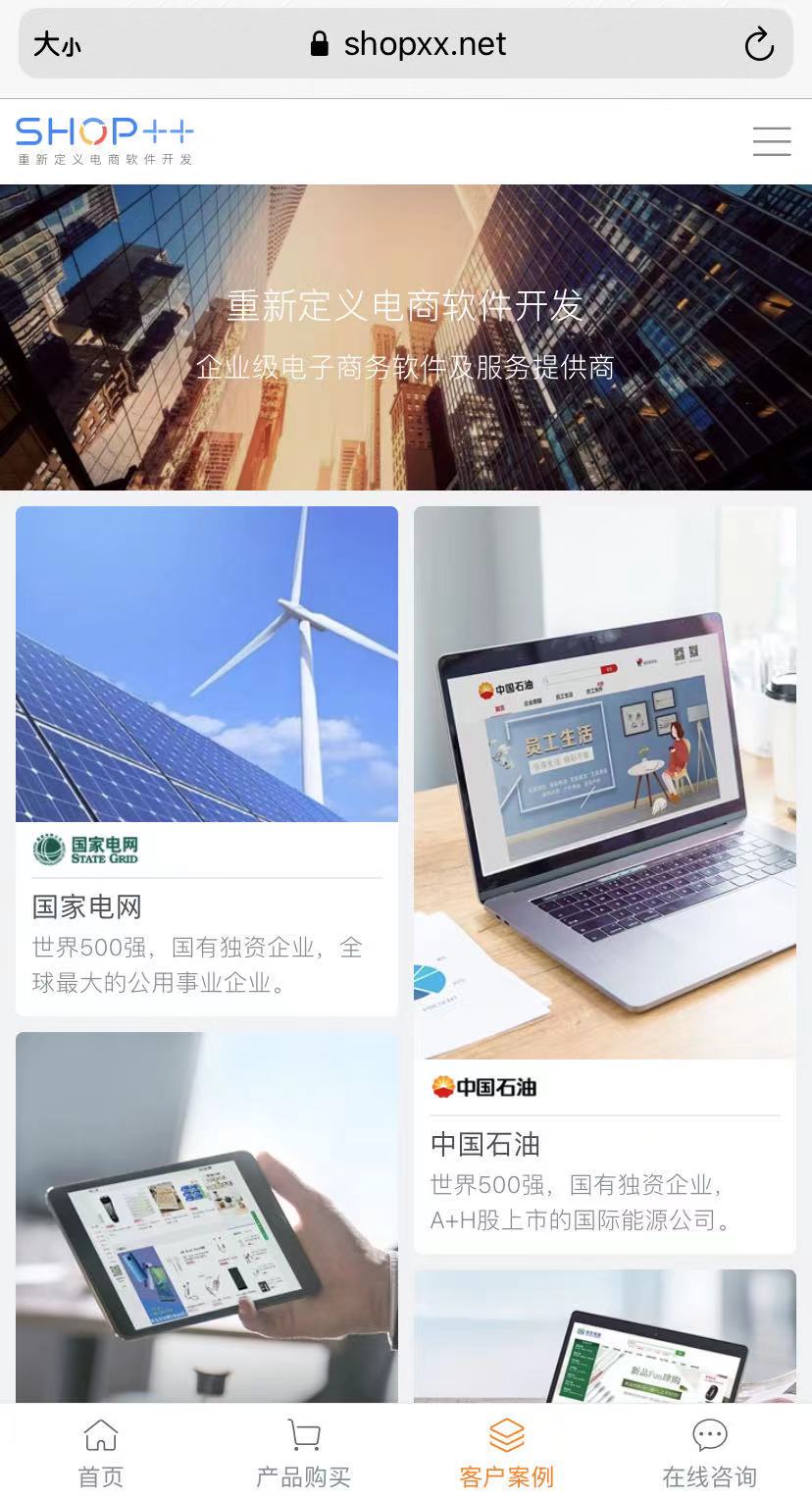This screenshot has height=1499, width=812.
Task: Open the hamburger menu
Action: (x=772, y=141)
